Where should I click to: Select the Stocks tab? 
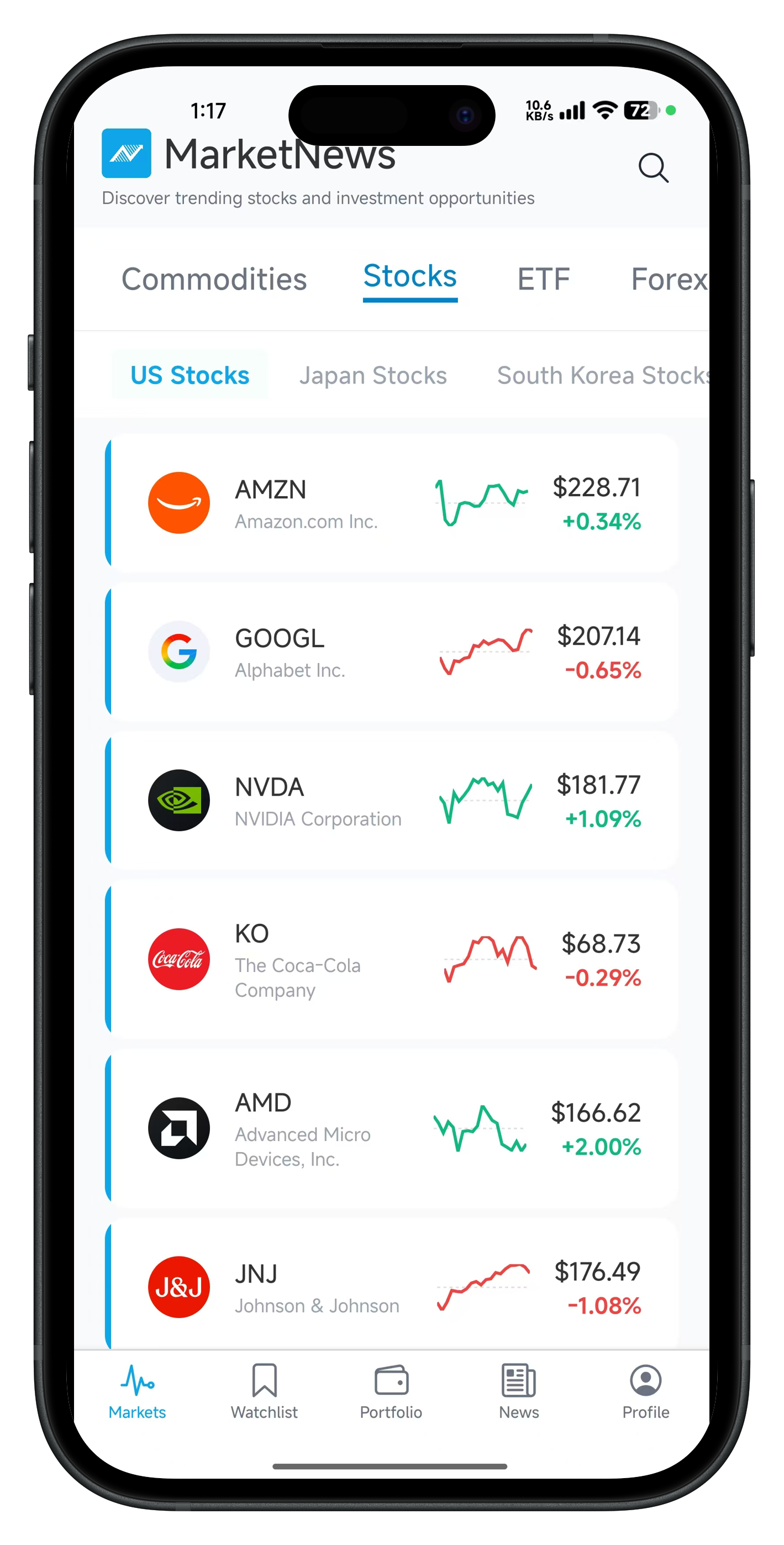[x=410, y=277]
